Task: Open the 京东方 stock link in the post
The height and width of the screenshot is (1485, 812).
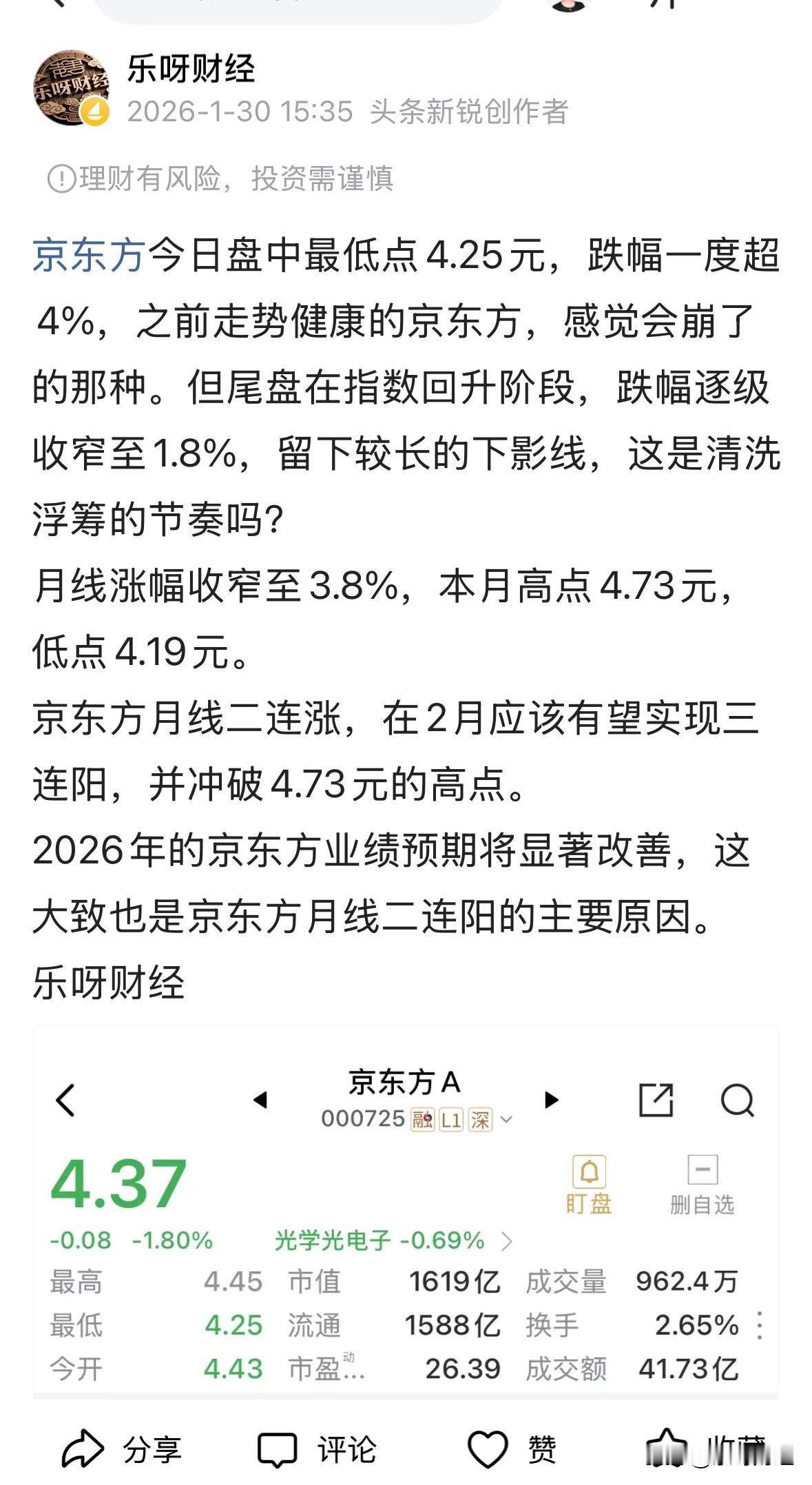Action: coord(88,257)
